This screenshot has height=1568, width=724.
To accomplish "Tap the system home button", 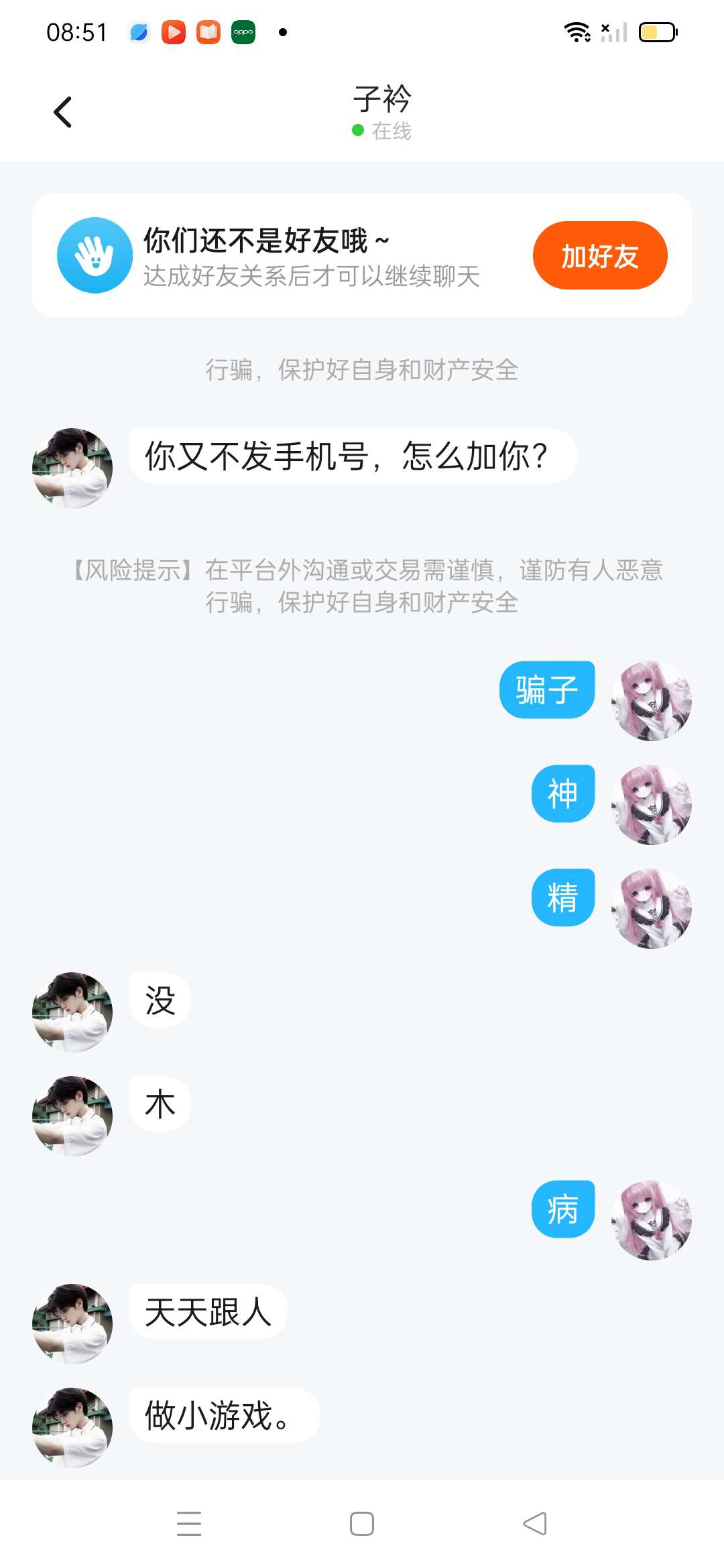I will pyautogui.click(x=362, y=1523).
